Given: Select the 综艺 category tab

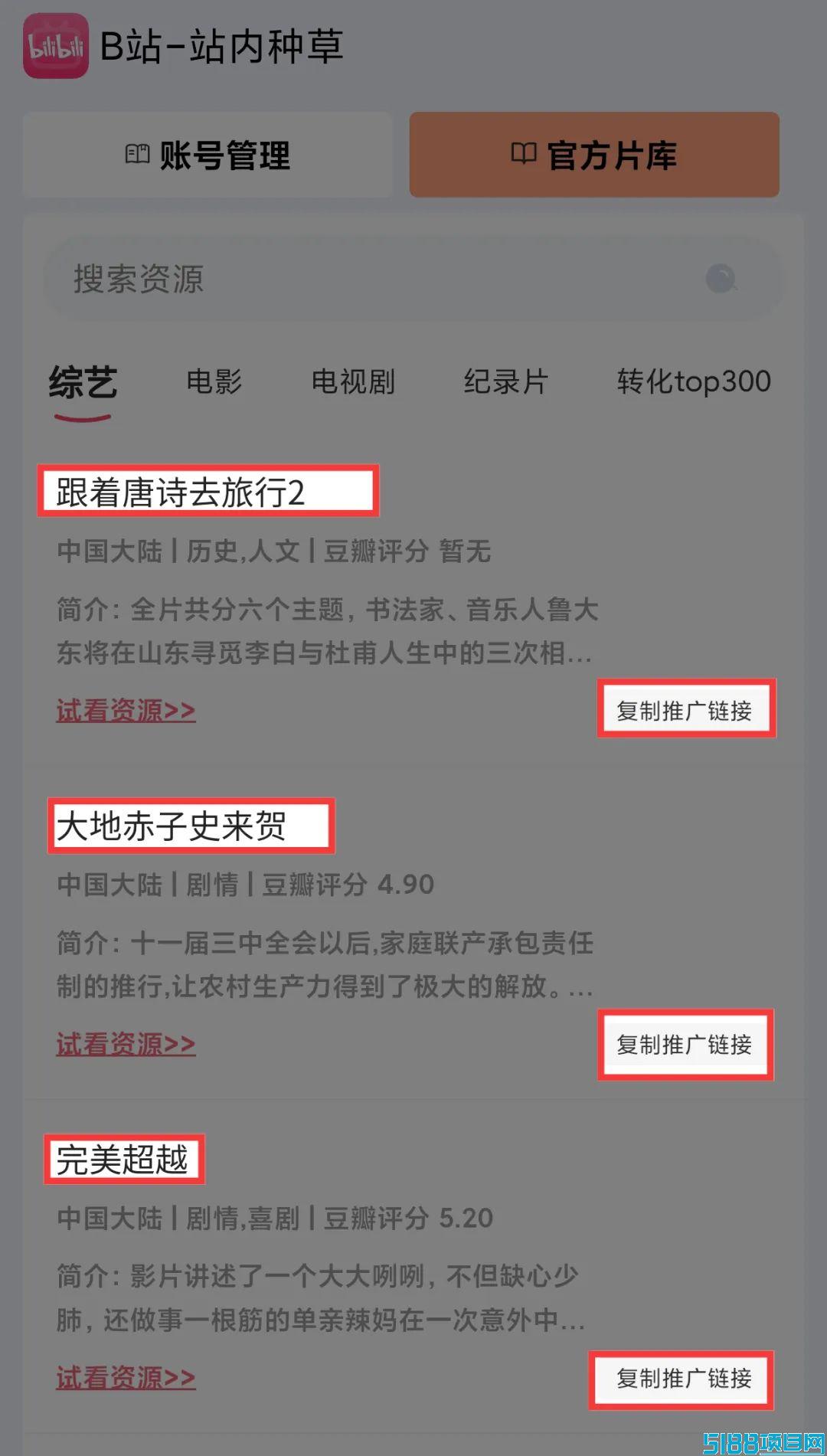Looking at the screenshot, I should tap(83, 382).
